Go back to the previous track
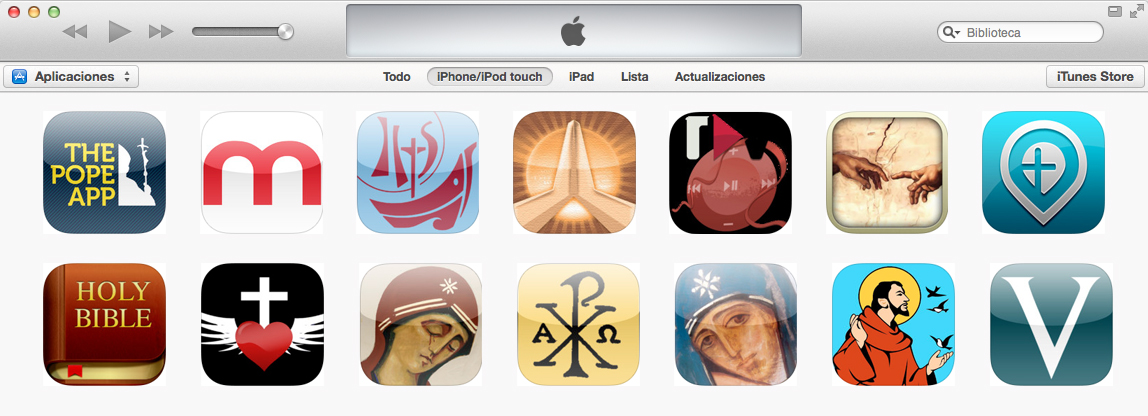The height and width of the screenshot is (416, 1148). tap(75, 31)
